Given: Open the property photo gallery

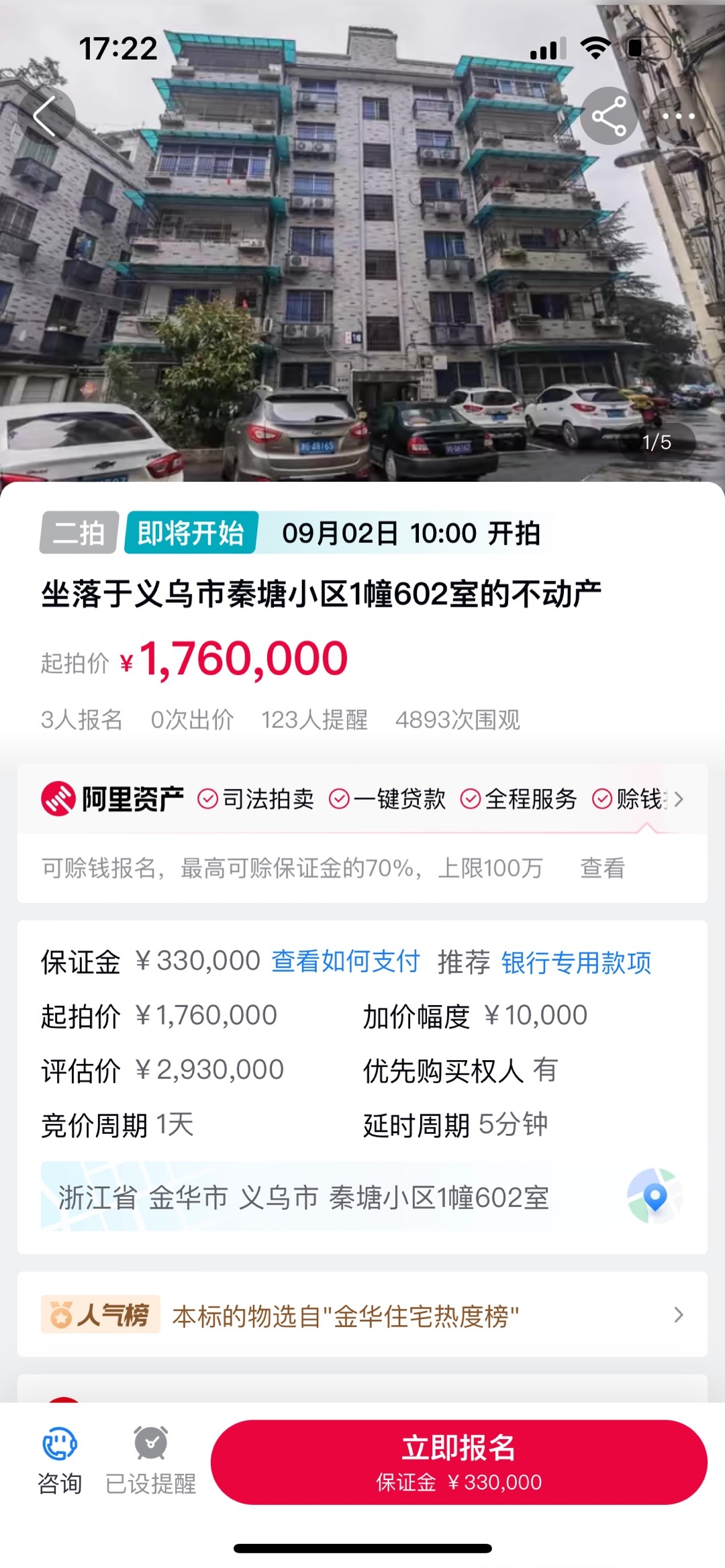Looking at the screenshot, I should 362,268.
